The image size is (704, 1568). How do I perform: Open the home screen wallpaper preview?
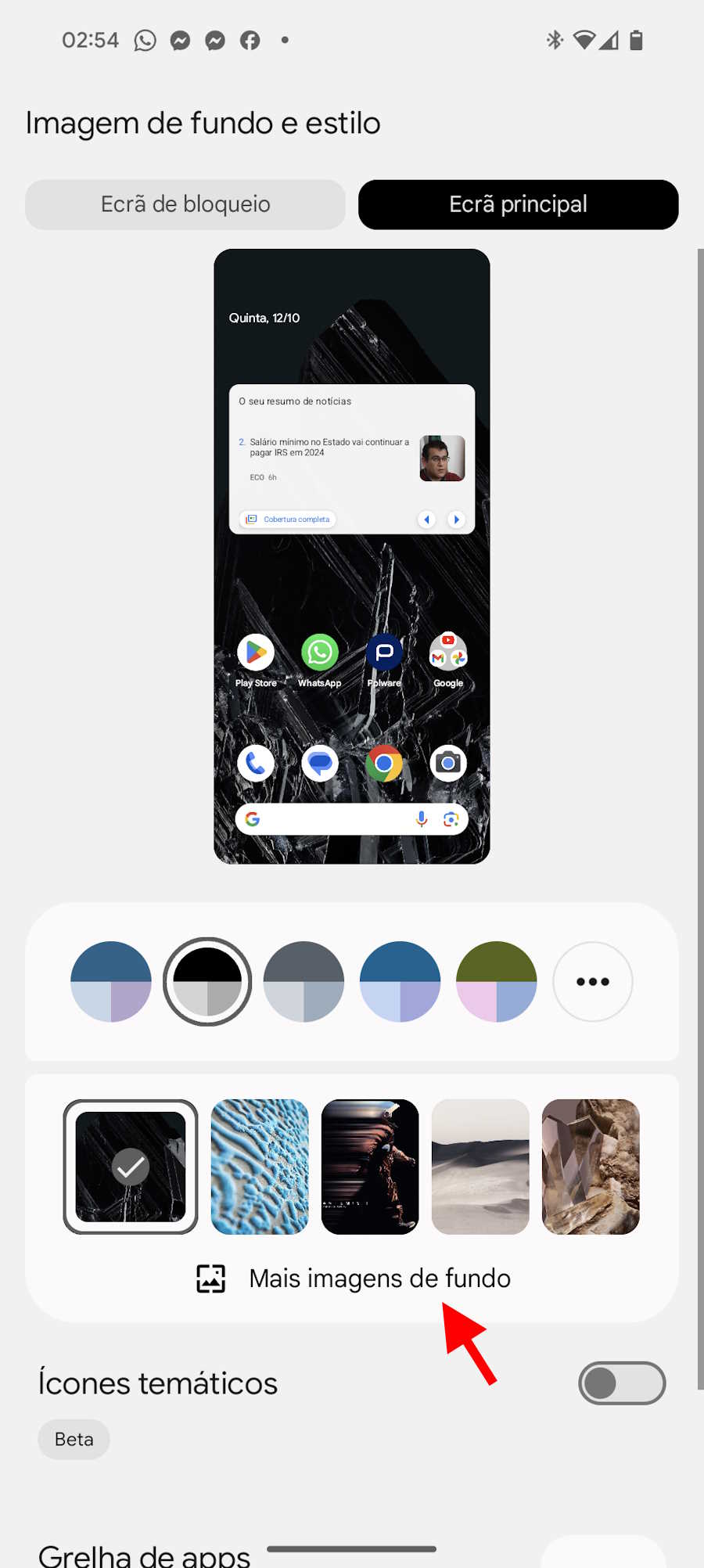pos(352,556)
